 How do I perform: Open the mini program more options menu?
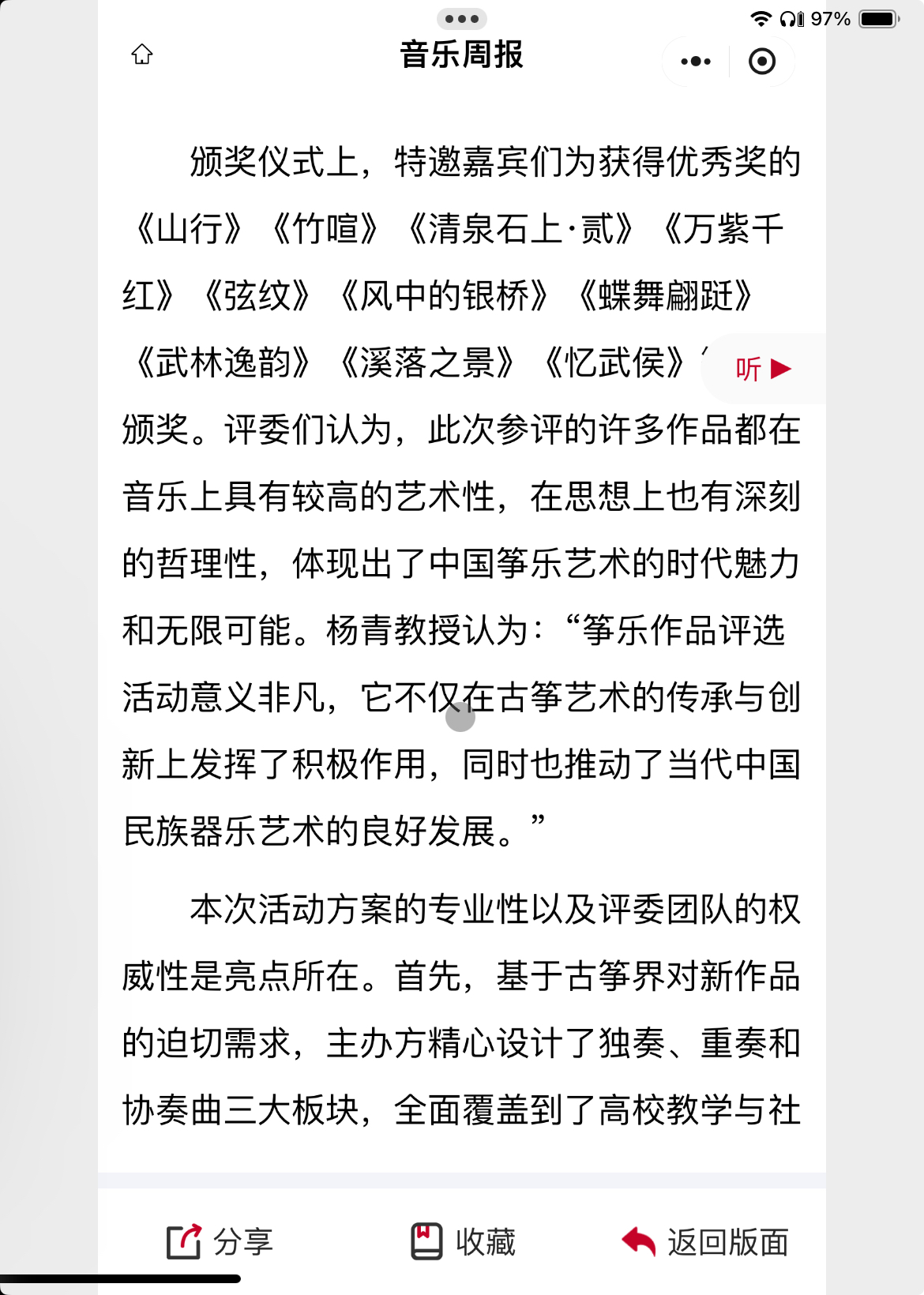tap(696, 62)
